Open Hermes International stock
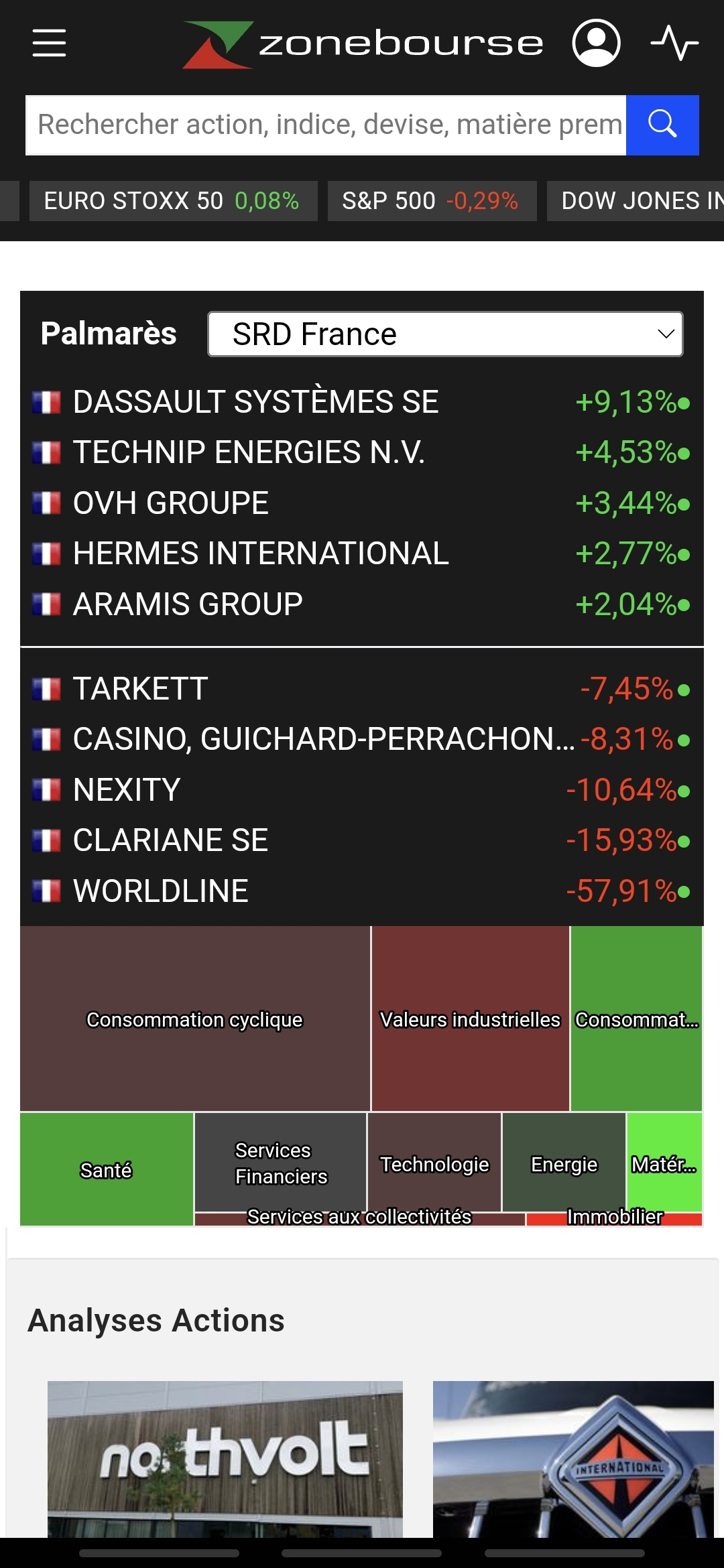Image resolution: width=724 pixels, height=1568 pixels. click(x=261, y=553)
